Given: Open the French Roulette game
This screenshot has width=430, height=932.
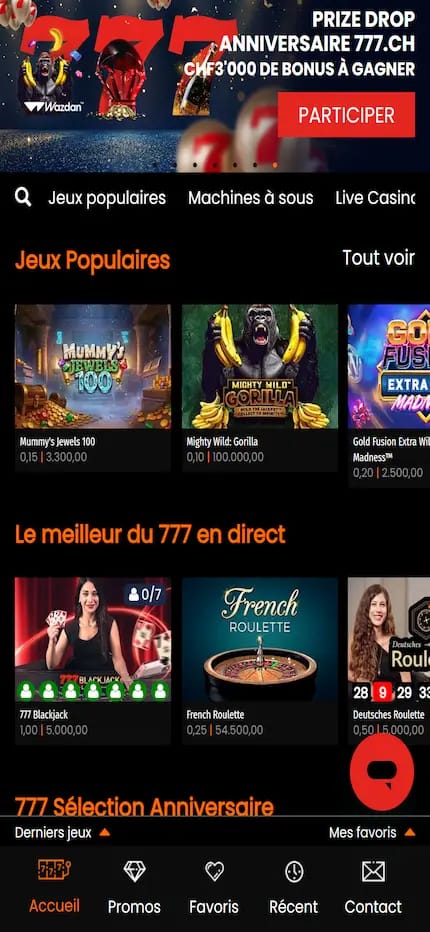Looking at the screenshot, I should click(x=260, y=660).
